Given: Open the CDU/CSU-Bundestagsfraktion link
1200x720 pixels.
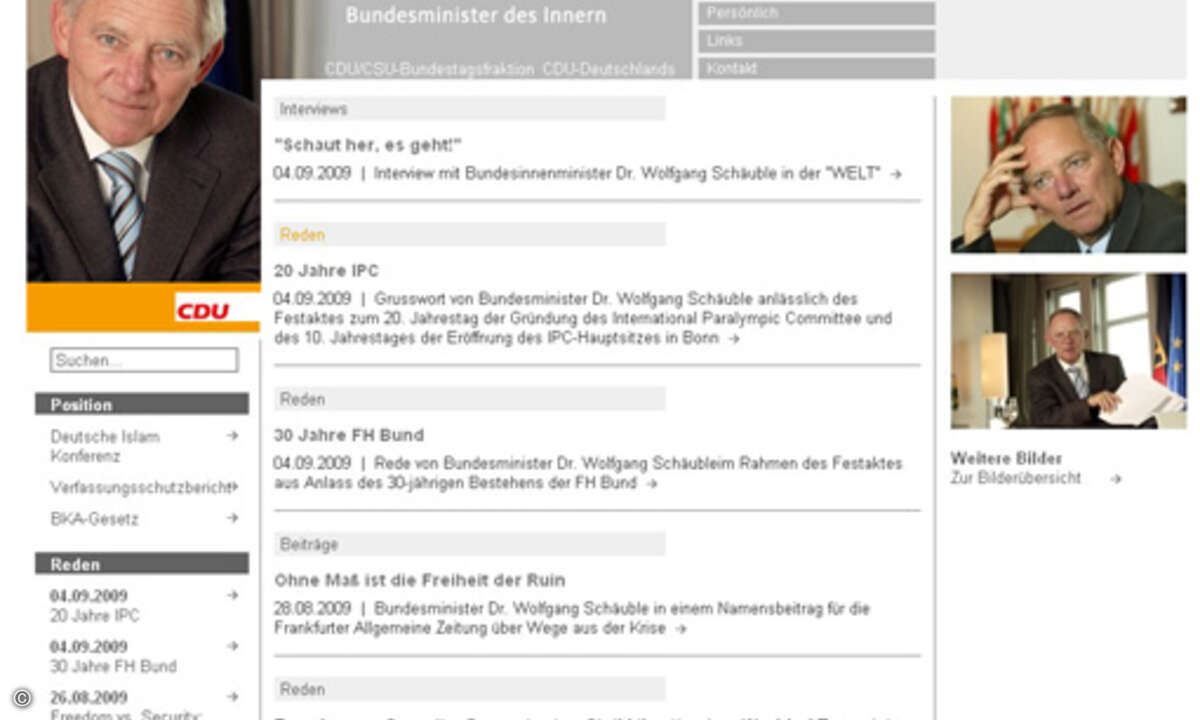Looking at the screenshot, I should pos(429,69).
